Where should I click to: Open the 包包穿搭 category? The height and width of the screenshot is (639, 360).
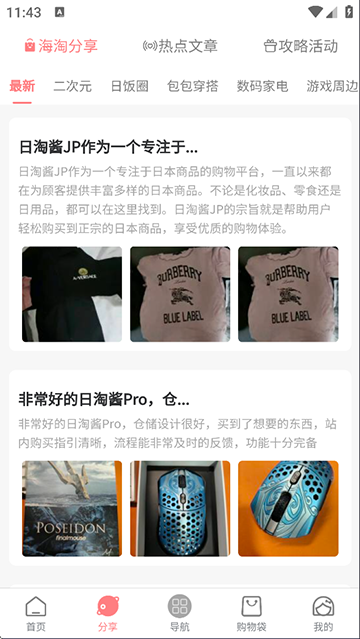point(192,86)
